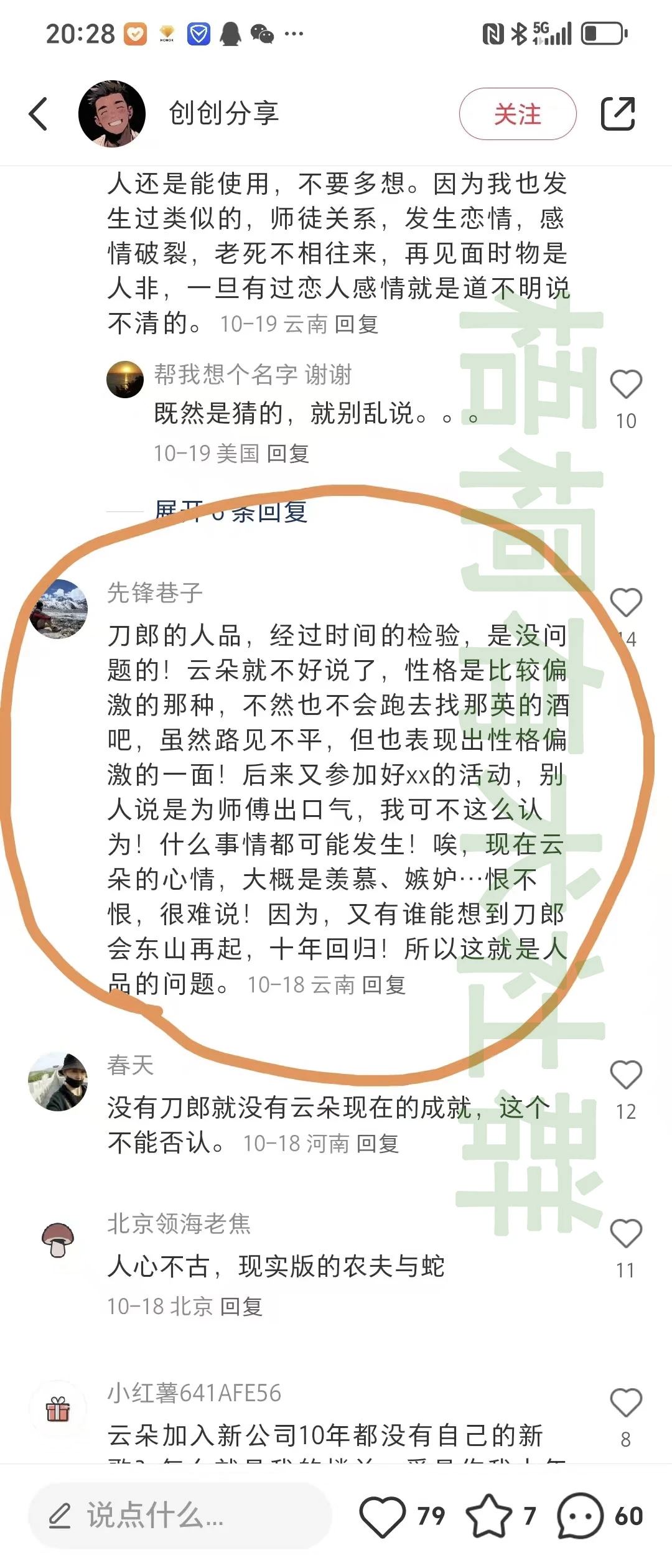
Task: Like the post with 79 likes
Action: [383, 1516]
